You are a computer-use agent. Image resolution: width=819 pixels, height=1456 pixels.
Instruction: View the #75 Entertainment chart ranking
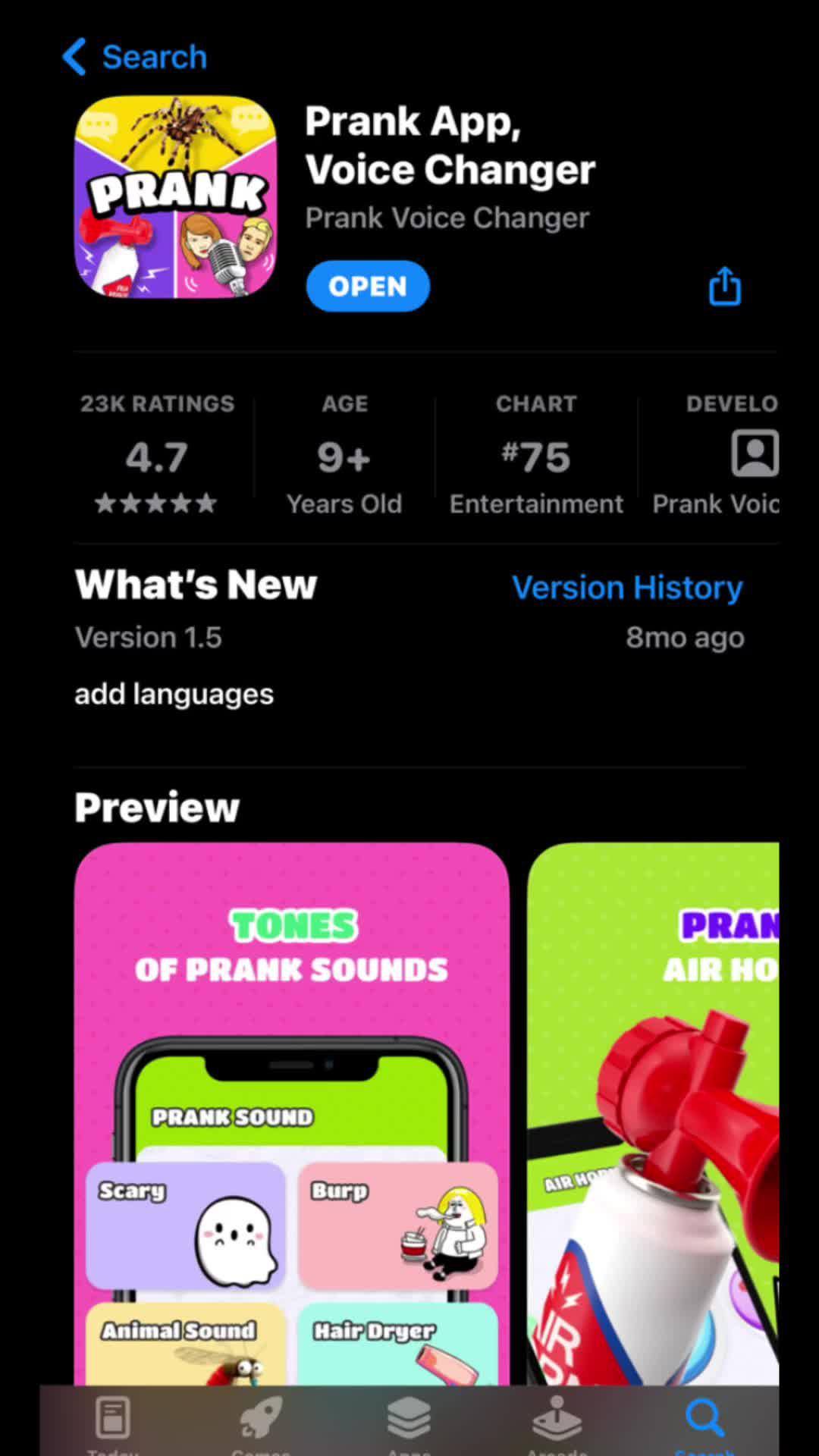click(x=536, y=457)
